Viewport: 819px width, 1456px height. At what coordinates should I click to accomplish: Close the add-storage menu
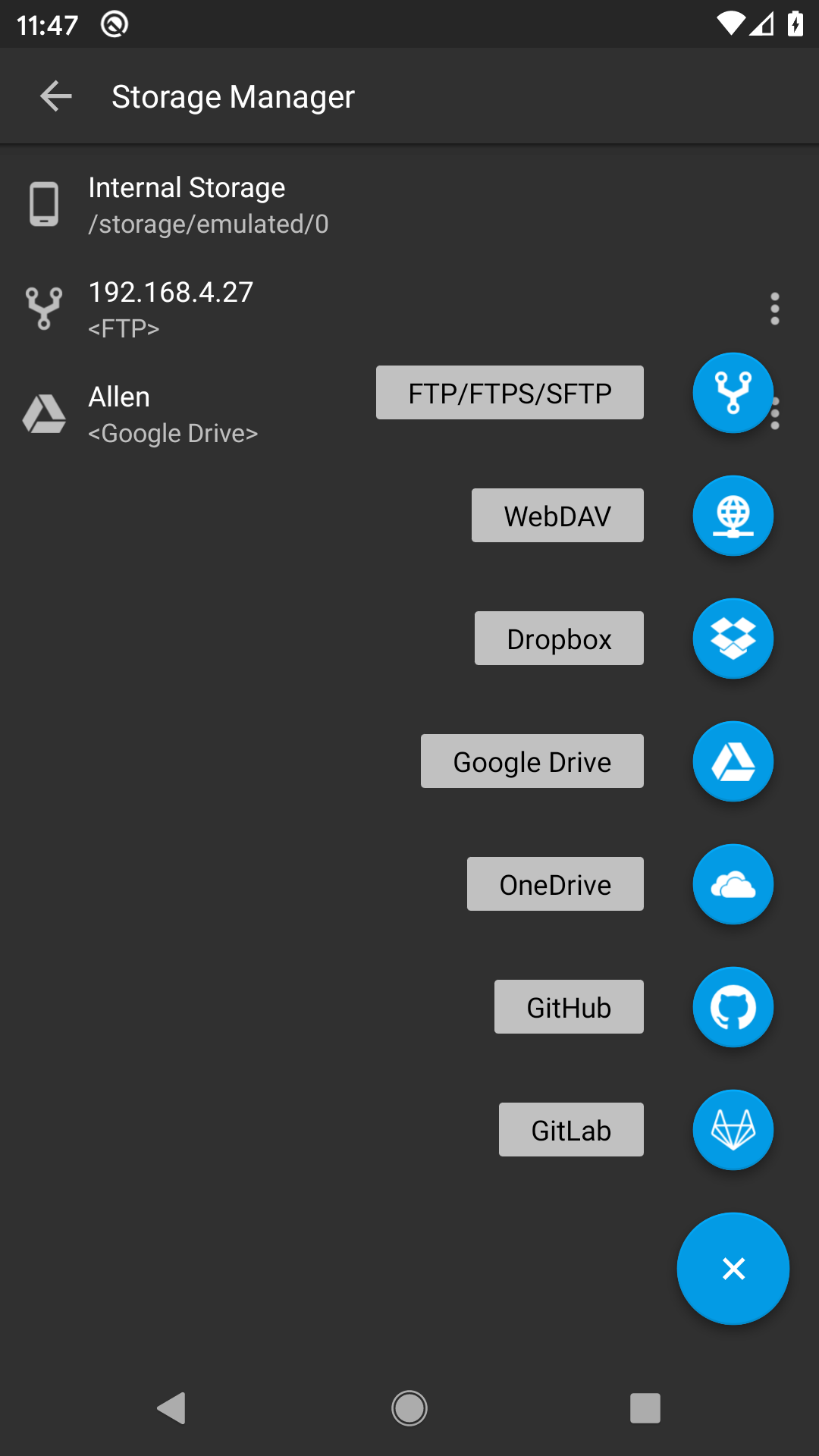733,1269
